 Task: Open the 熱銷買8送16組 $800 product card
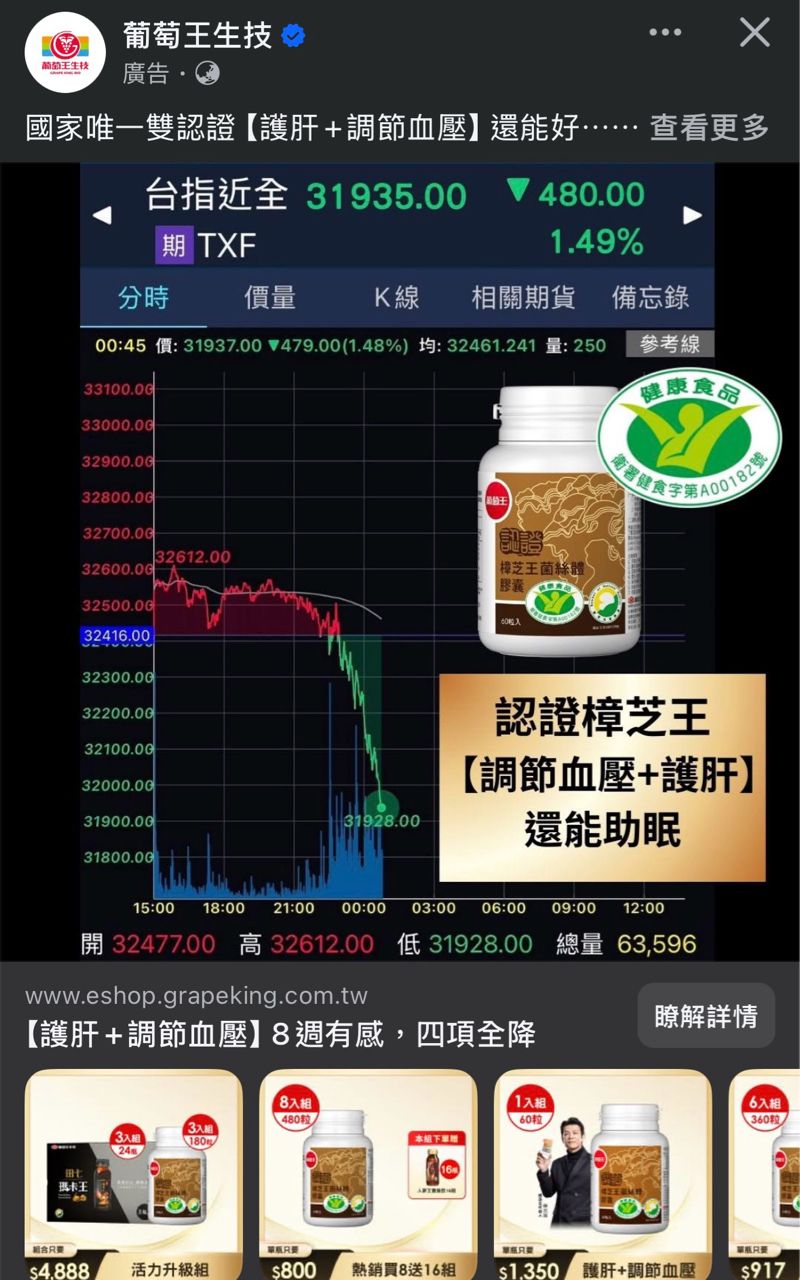point(368,1175)
